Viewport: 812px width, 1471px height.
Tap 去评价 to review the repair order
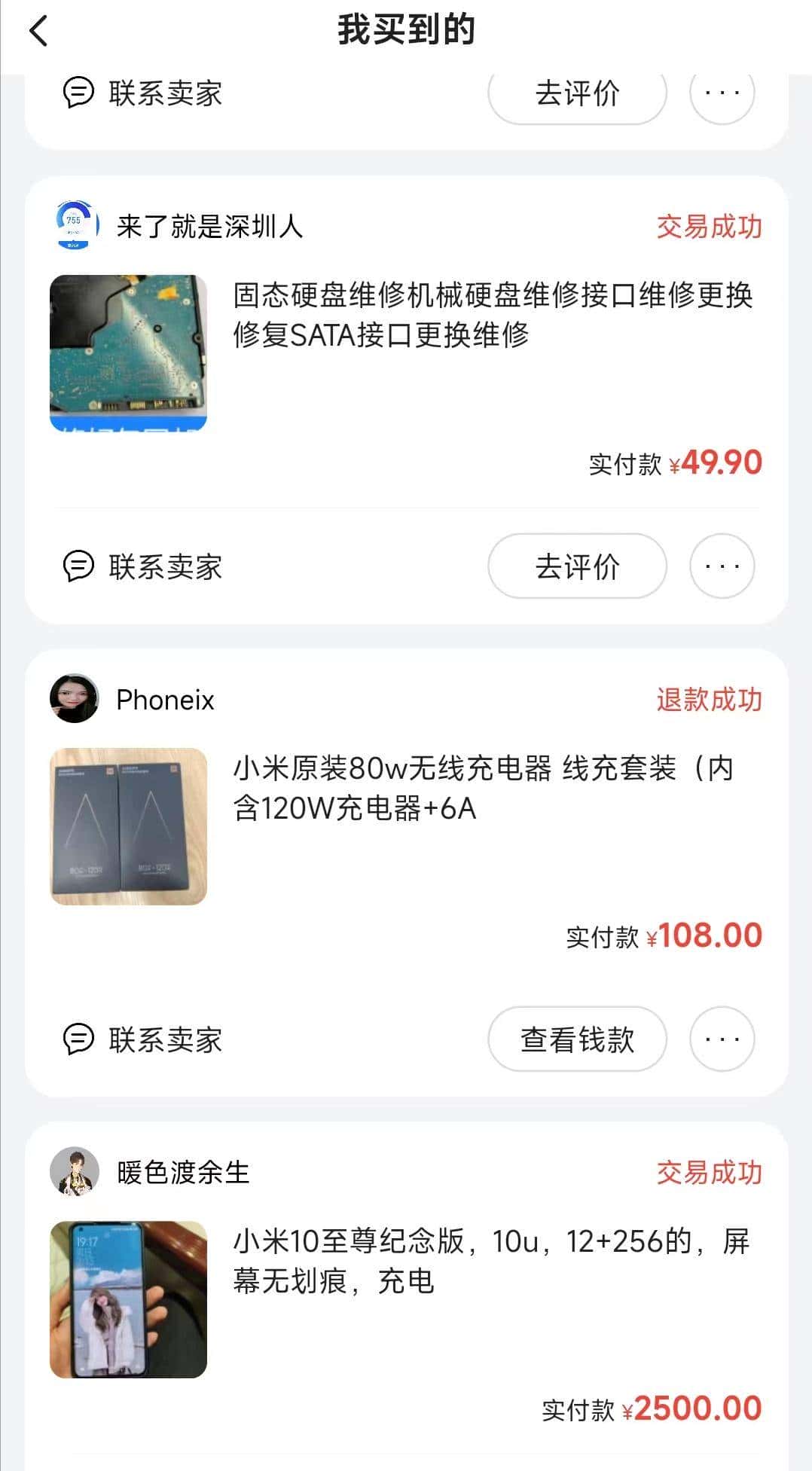pos(577,566)
